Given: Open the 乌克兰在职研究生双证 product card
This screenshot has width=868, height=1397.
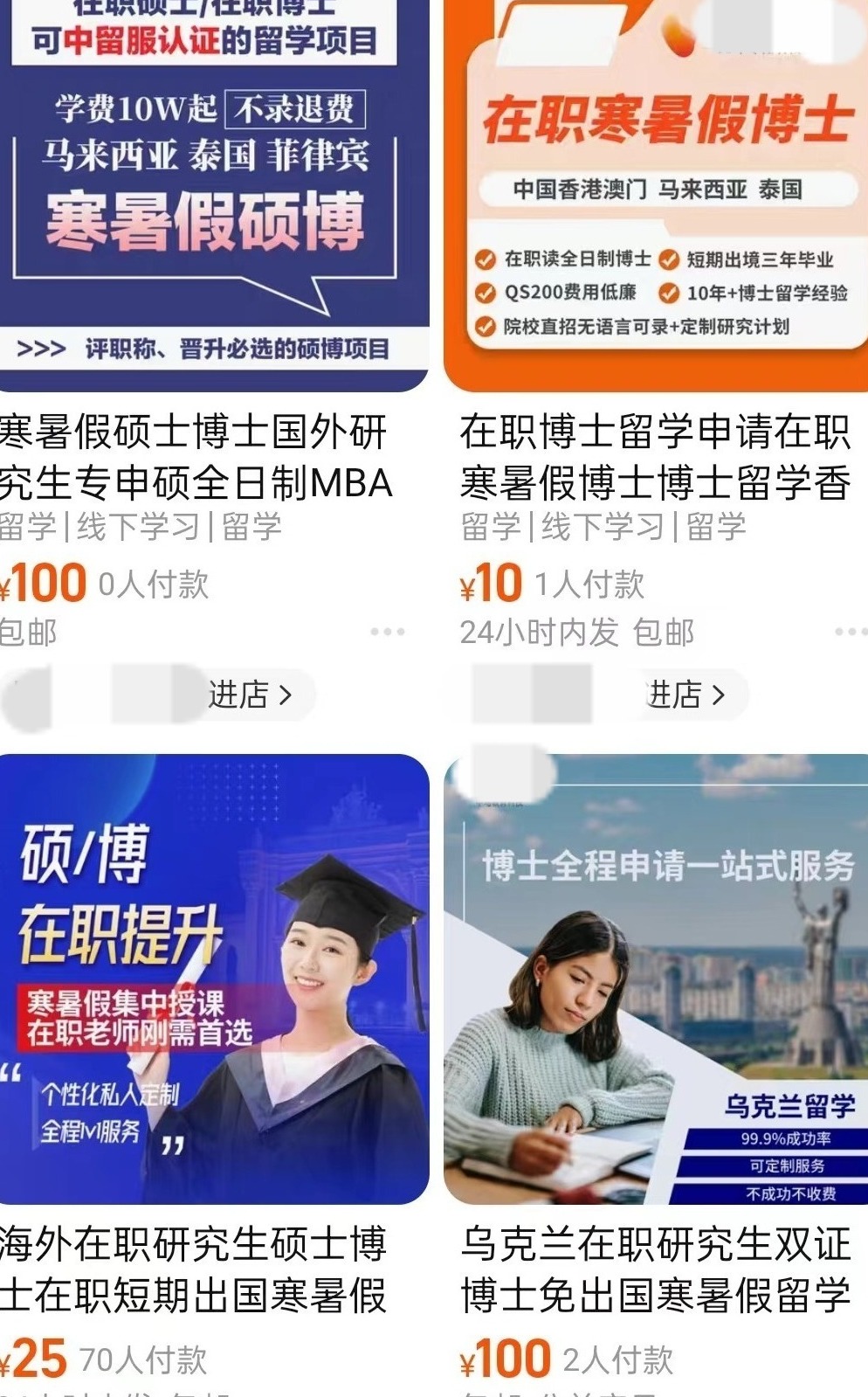Looking at the screenshot, I should click(x=655, y=979).
